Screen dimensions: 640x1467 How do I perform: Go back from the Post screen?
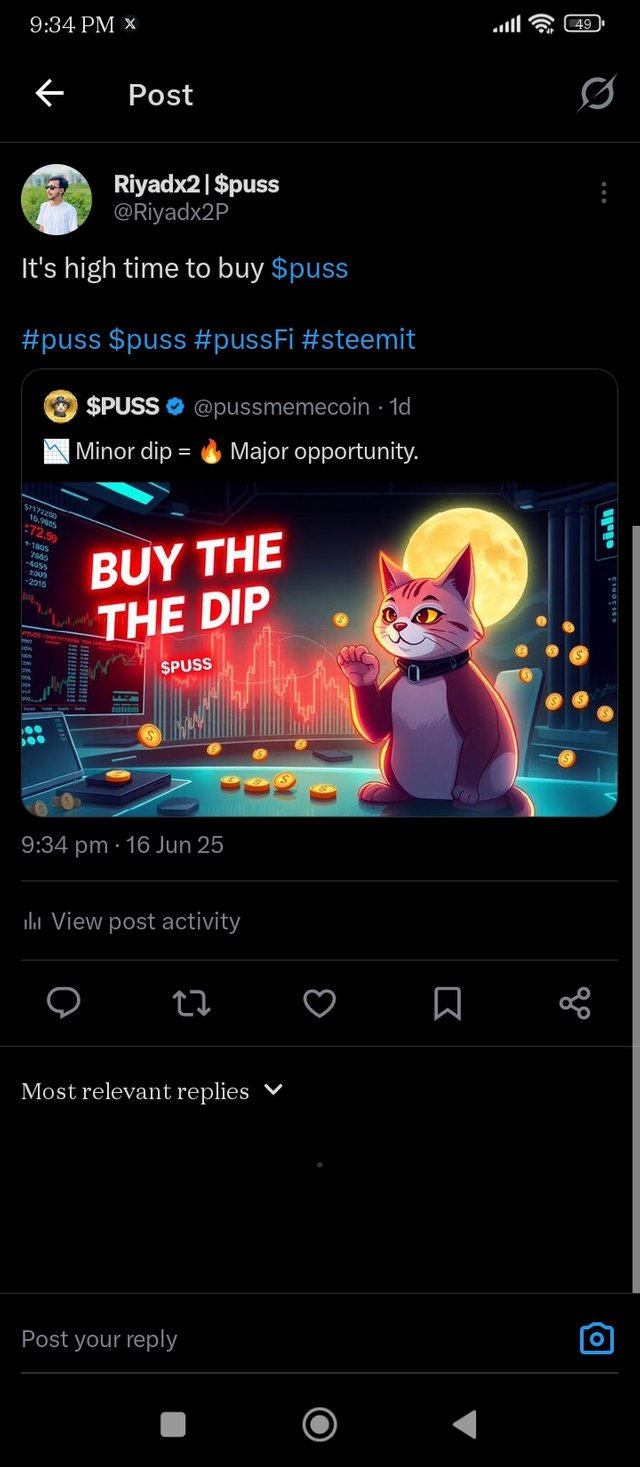[x=49, y=94]
